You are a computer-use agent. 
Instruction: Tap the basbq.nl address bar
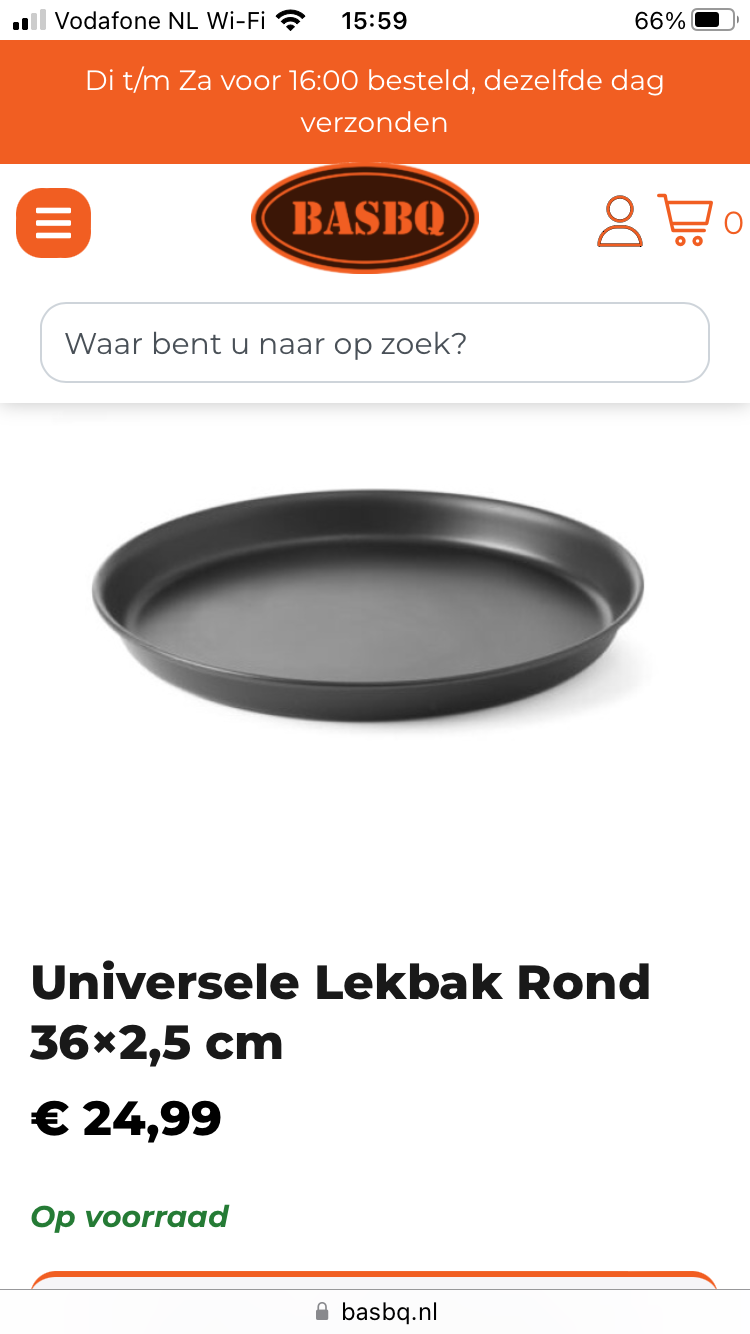[376, 1311]
